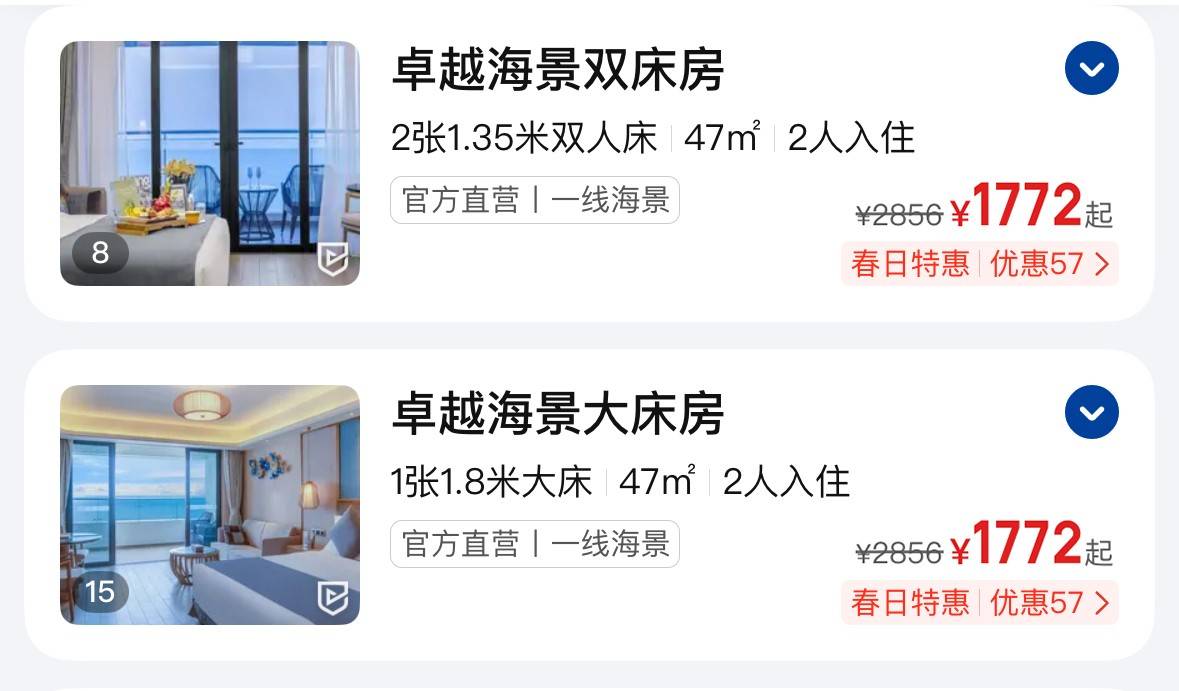This screenshot has height=691, width=1179.
Task: Expand the 卓越海景大床房 room options
Action: click(x=1091, y=412)
